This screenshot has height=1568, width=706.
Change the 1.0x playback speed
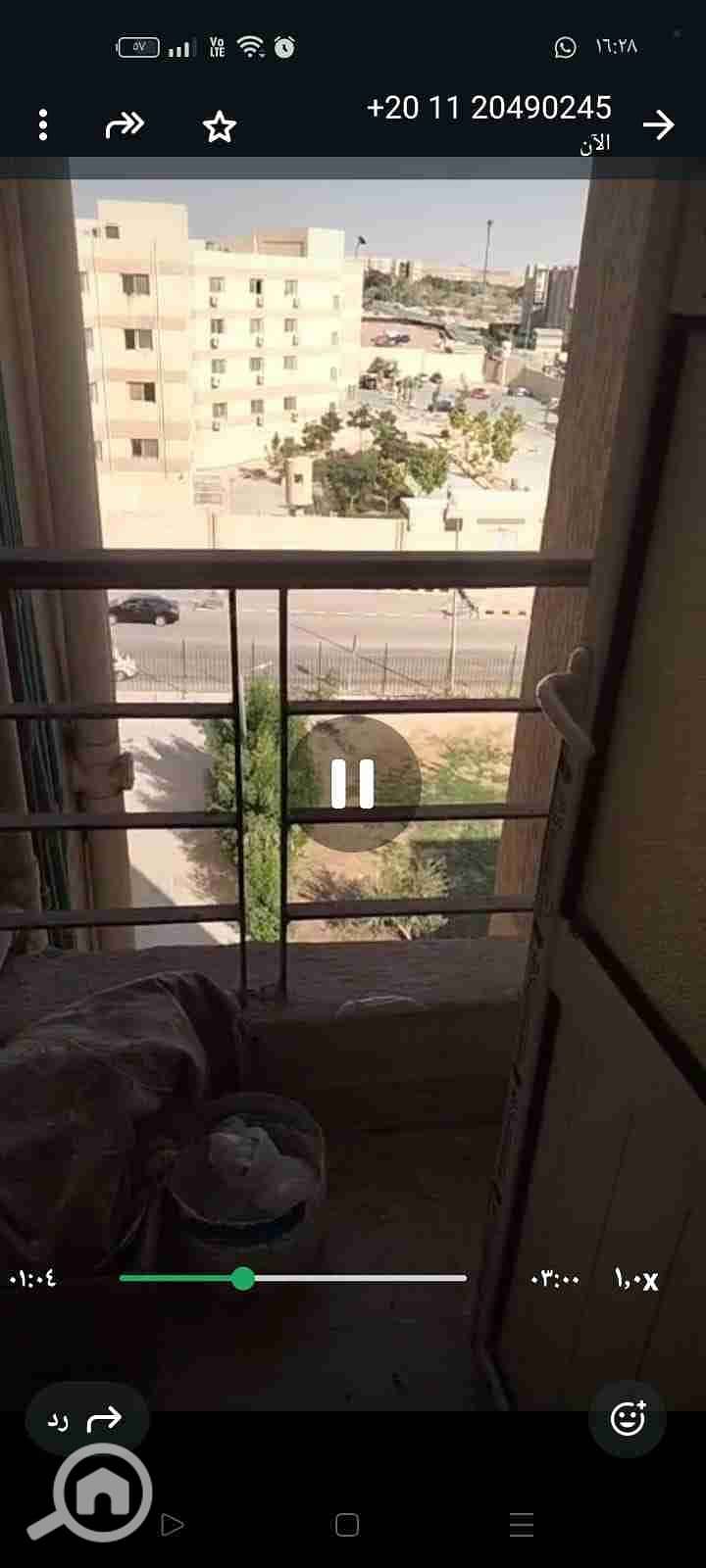tap(636, 1279)
